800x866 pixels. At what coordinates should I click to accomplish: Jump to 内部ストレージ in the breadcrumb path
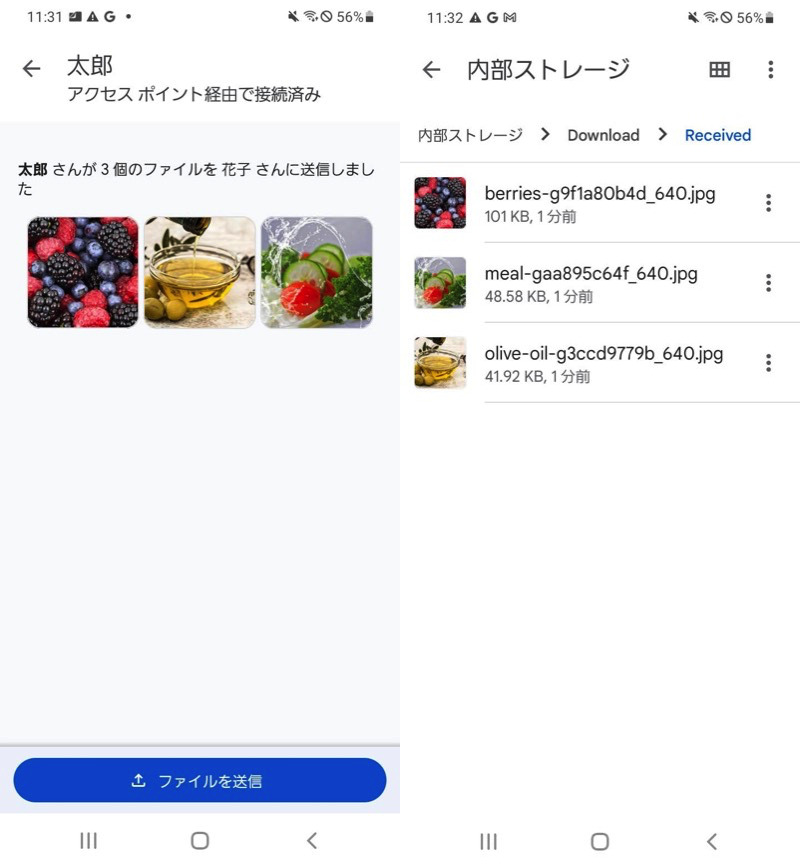pos(470,135)
